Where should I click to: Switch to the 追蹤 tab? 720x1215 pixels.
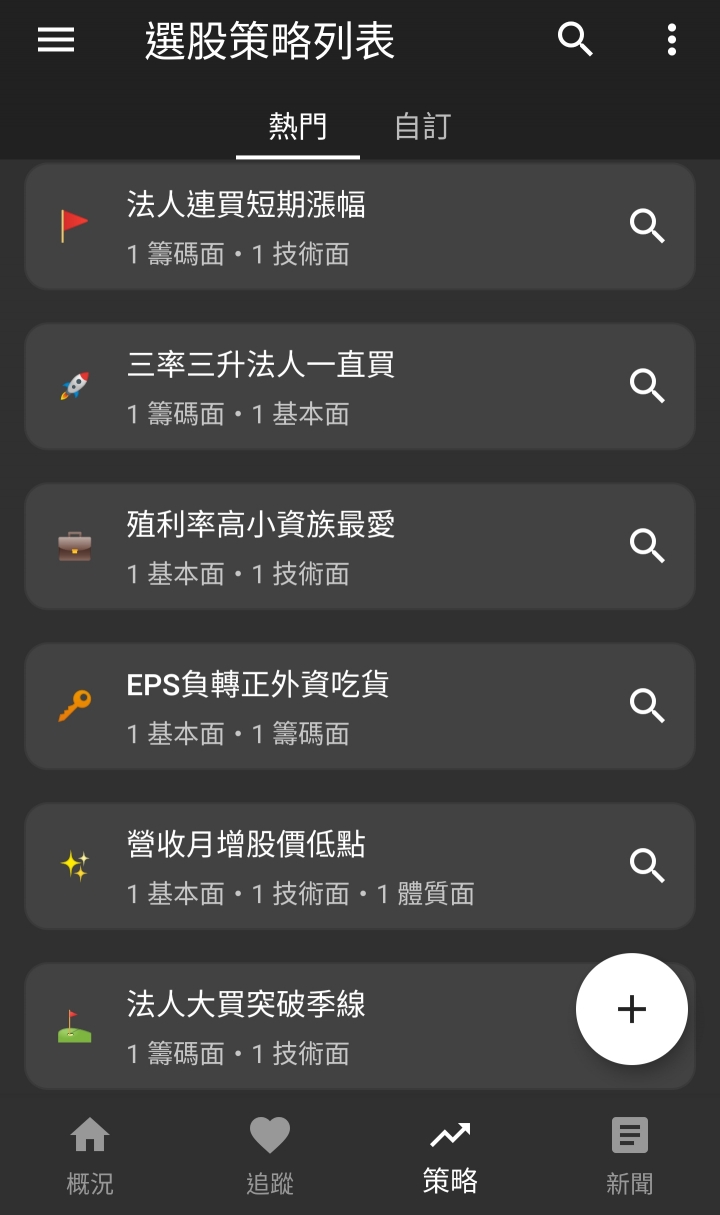[270, 1156]
